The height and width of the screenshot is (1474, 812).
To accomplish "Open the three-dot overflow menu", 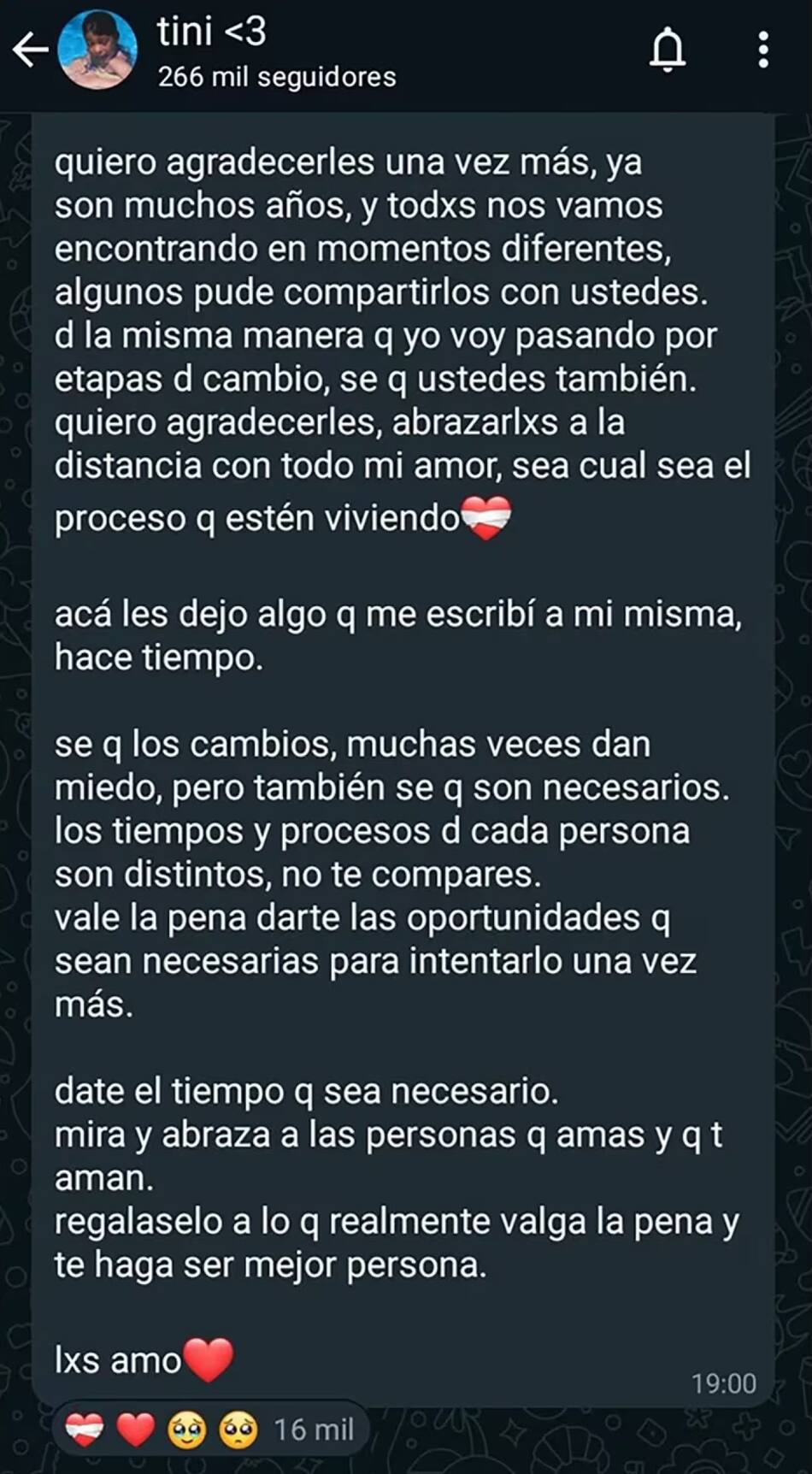I will (x=763, y=50).
